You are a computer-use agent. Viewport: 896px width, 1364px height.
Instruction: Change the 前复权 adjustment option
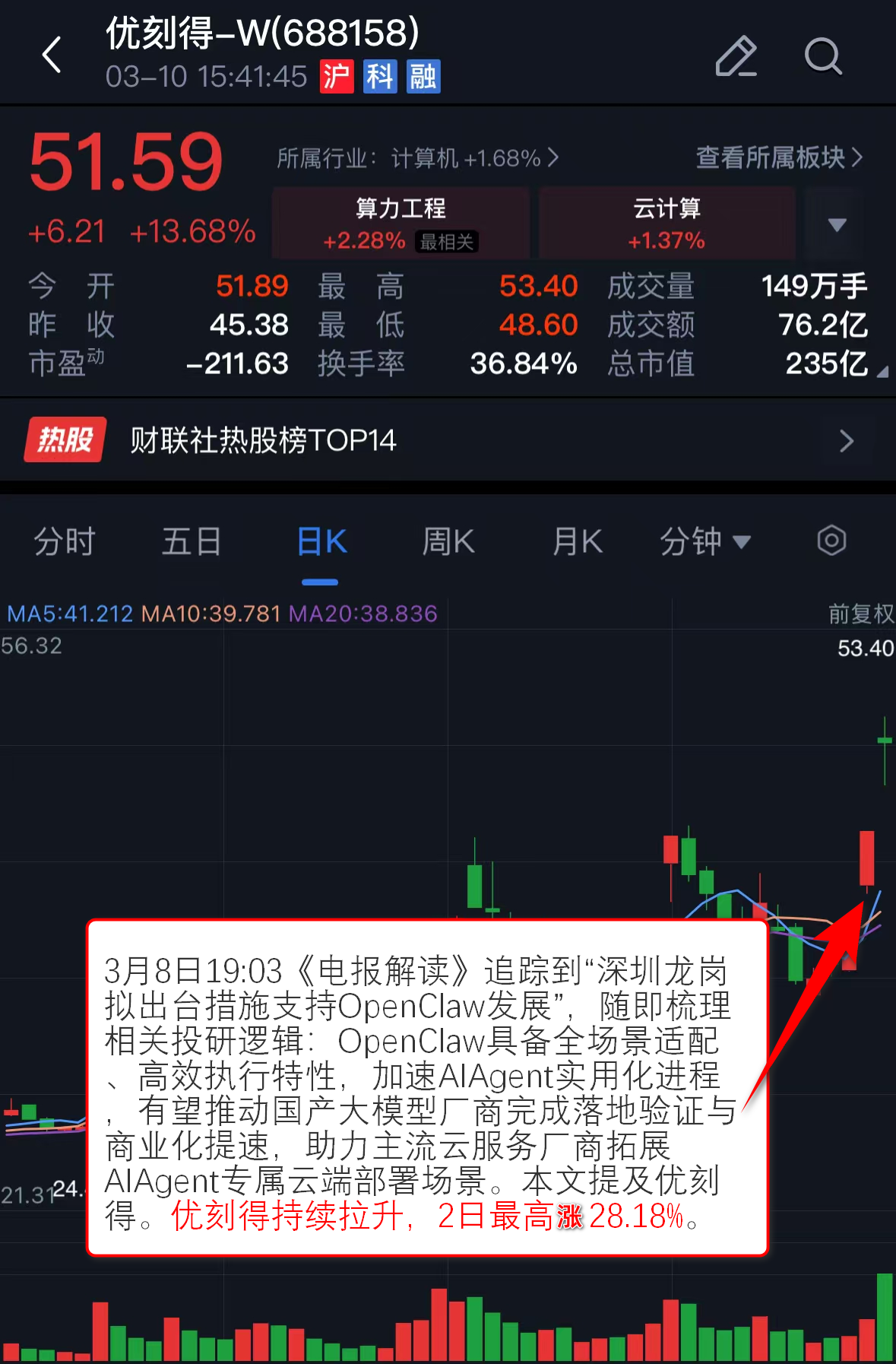pyautogui.click(x=860, y=614)
